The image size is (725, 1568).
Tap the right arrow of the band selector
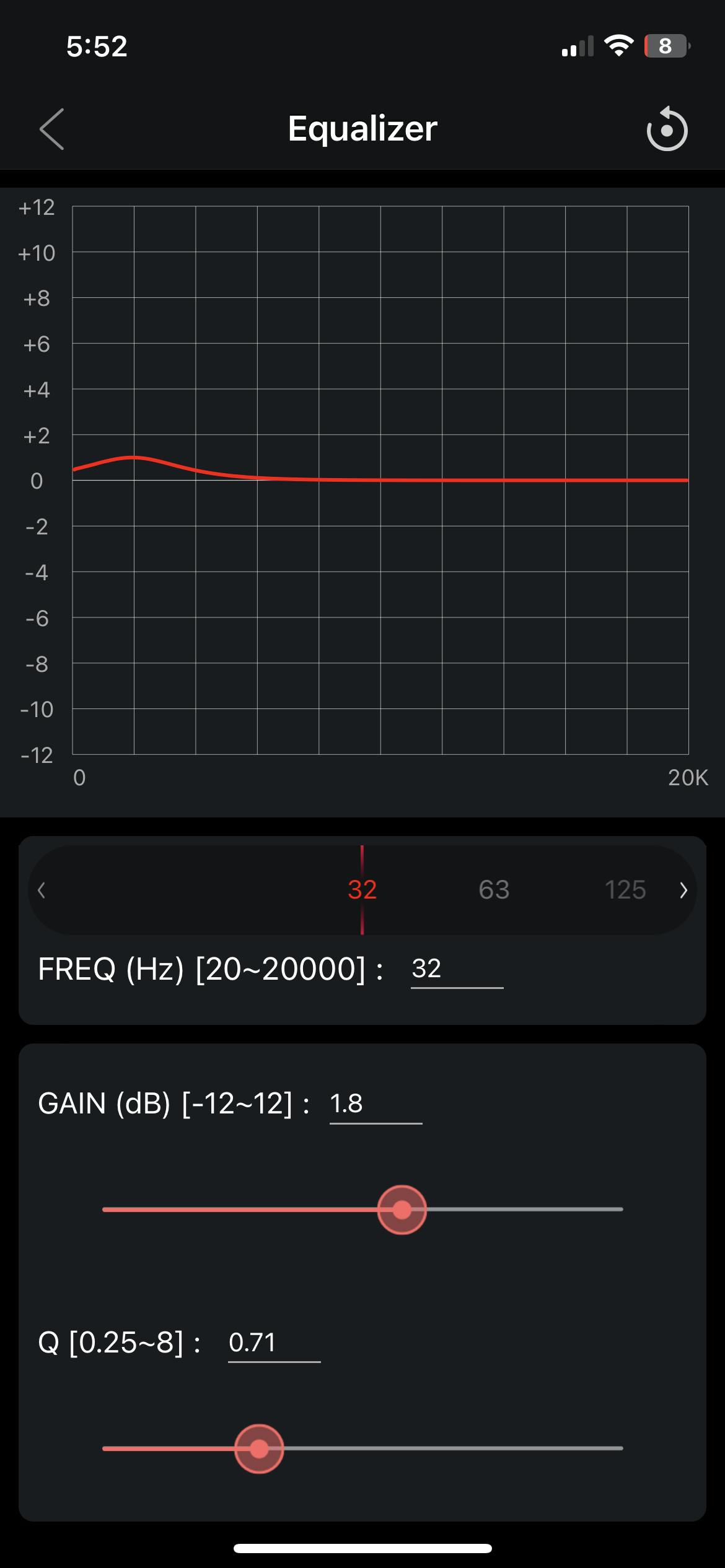[x=683, y=891]
